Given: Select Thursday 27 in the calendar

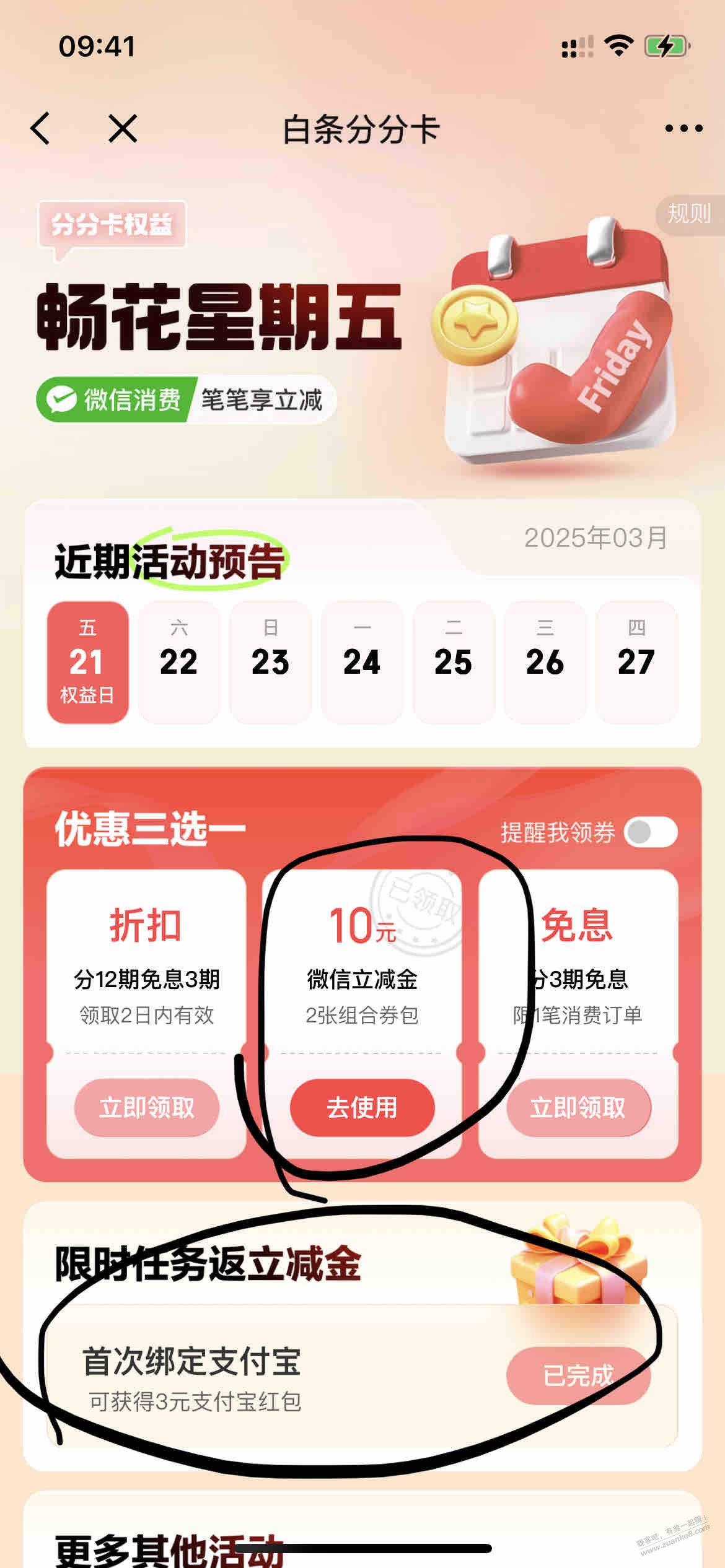Looking at the screenshot, I should click(636, 661).
